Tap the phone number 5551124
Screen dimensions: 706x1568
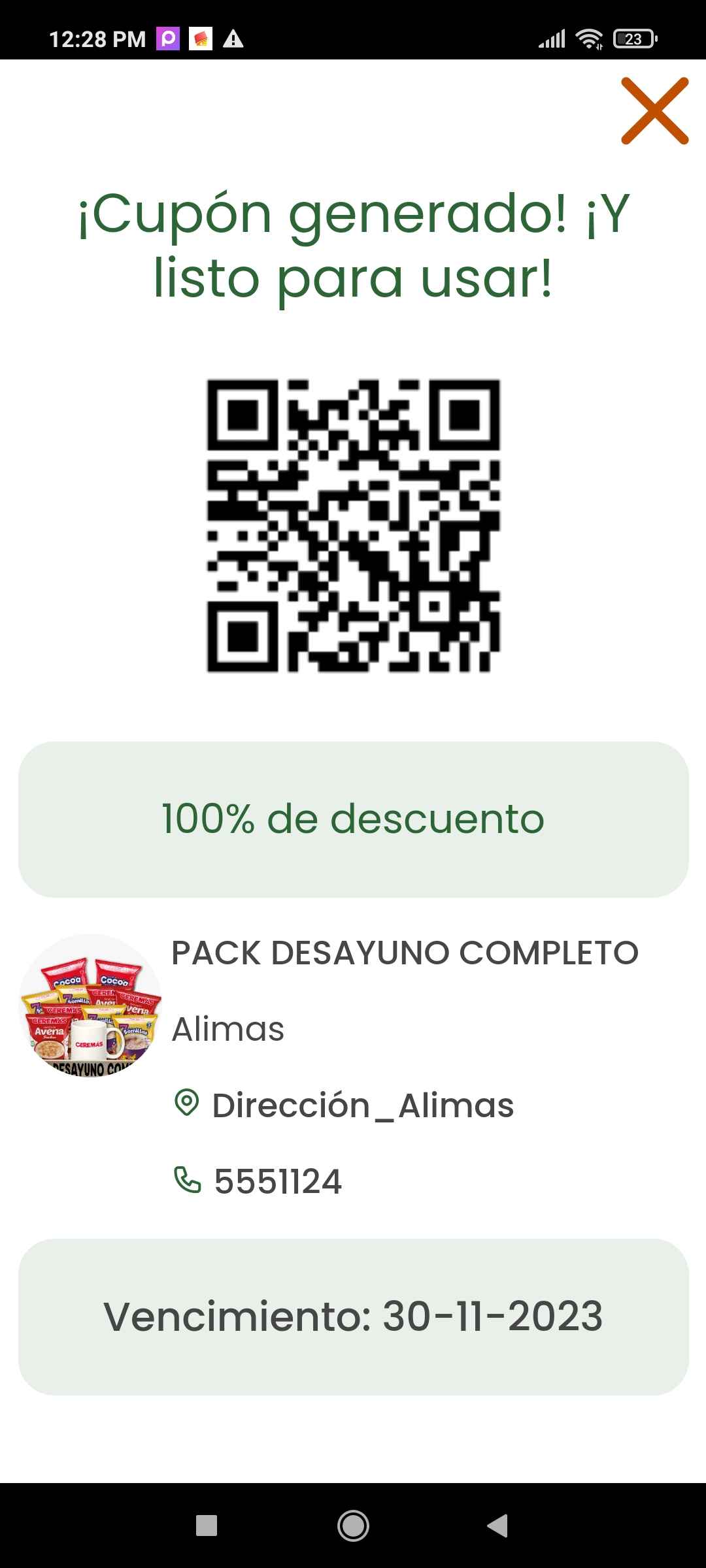coord(278,1181)
